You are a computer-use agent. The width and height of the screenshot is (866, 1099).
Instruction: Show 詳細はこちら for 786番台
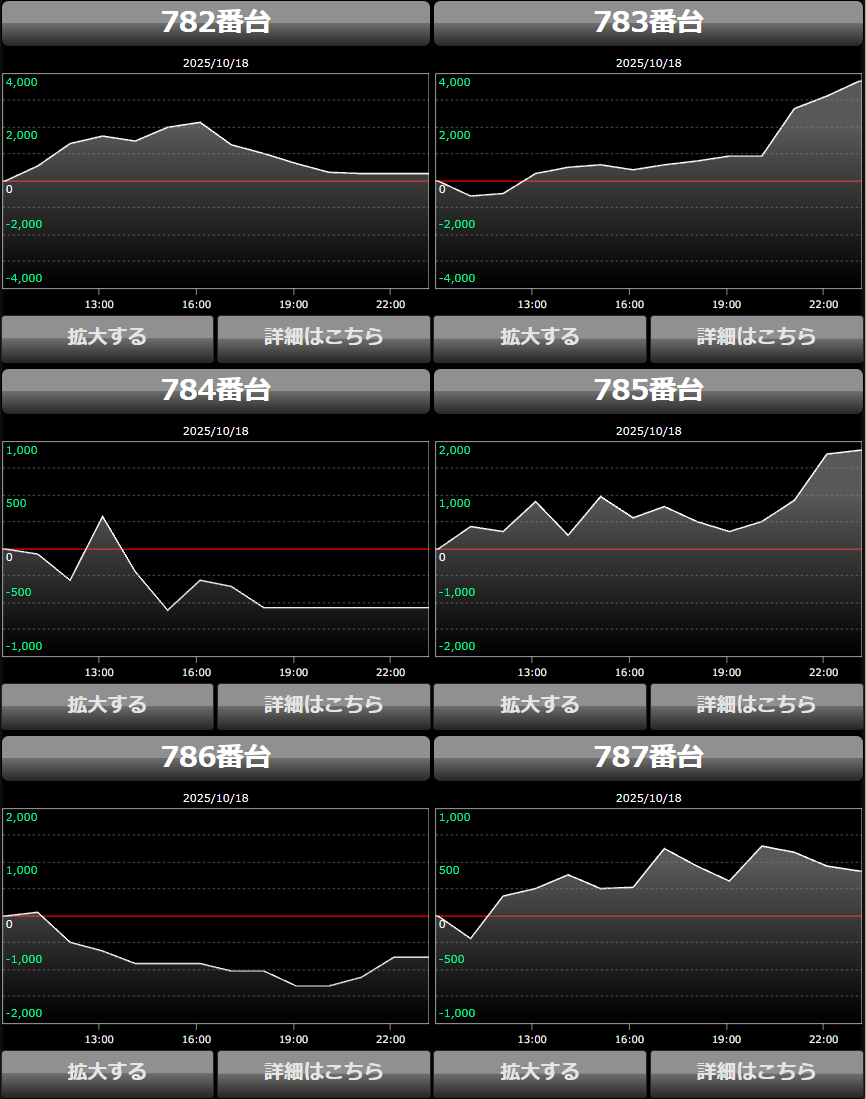click(x=323, y=1073)
